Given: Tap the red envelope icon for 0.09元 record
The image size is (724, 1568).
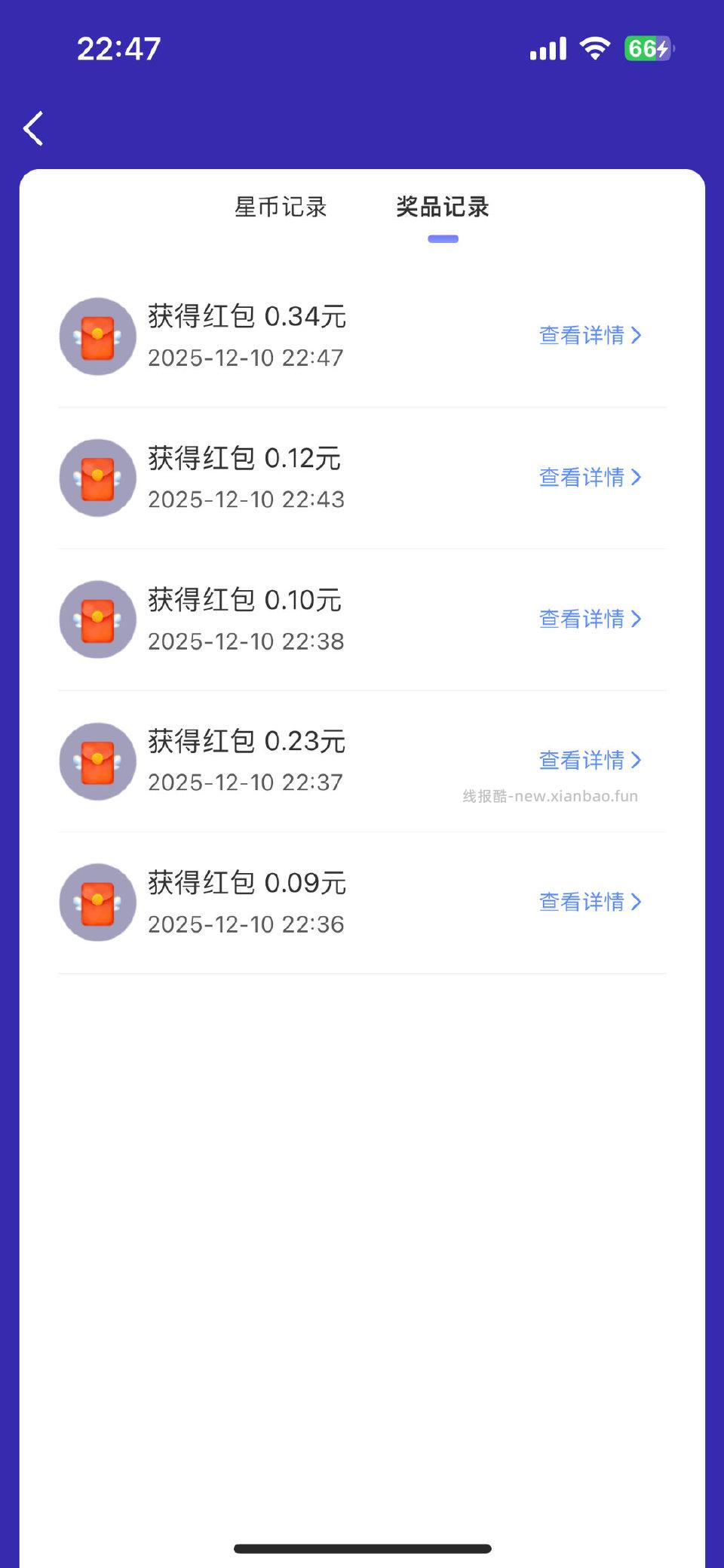Looking at the screenshot, I should coord(97,902).
